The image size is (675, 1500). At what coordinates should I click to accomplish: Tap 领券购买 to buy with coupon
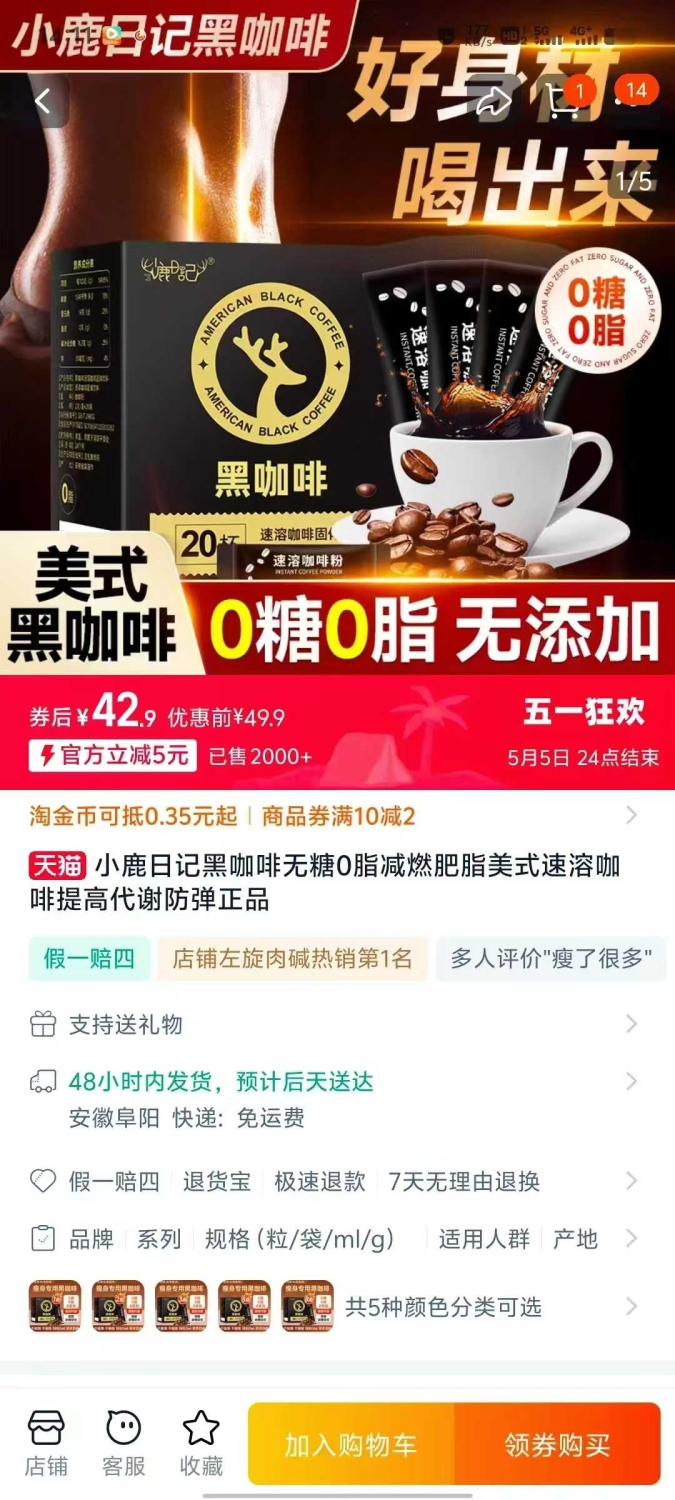[x=558, y=1444]
